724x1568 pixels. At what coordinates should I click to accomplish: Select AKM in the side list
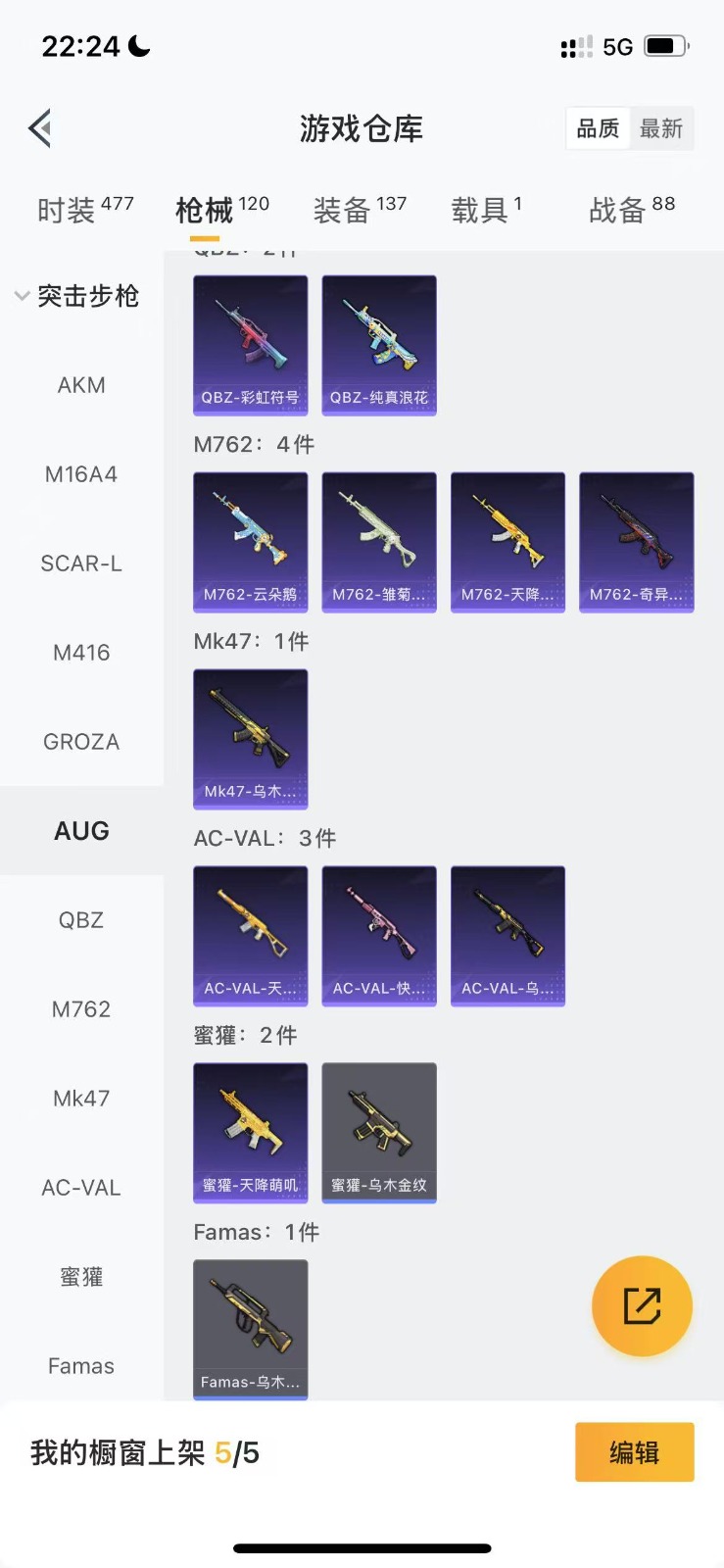(81, 385)
